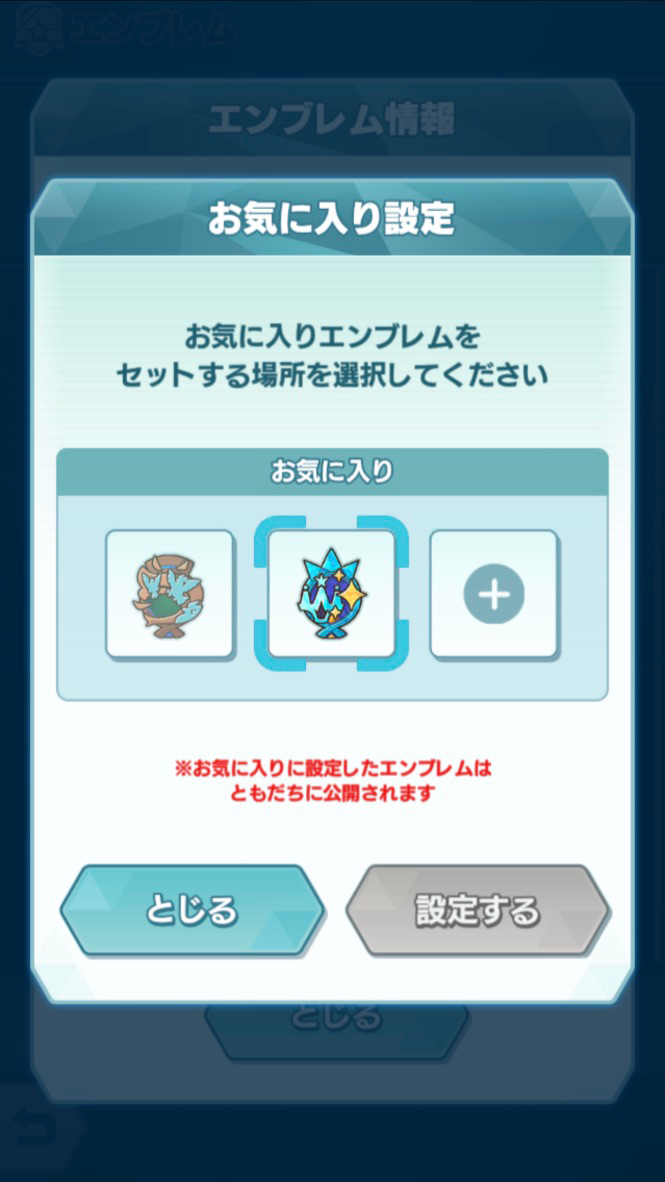The width and height of the screenshot is (665, 1182).
Task: Close the dialog with とじる button
Action: click(192, 911)
